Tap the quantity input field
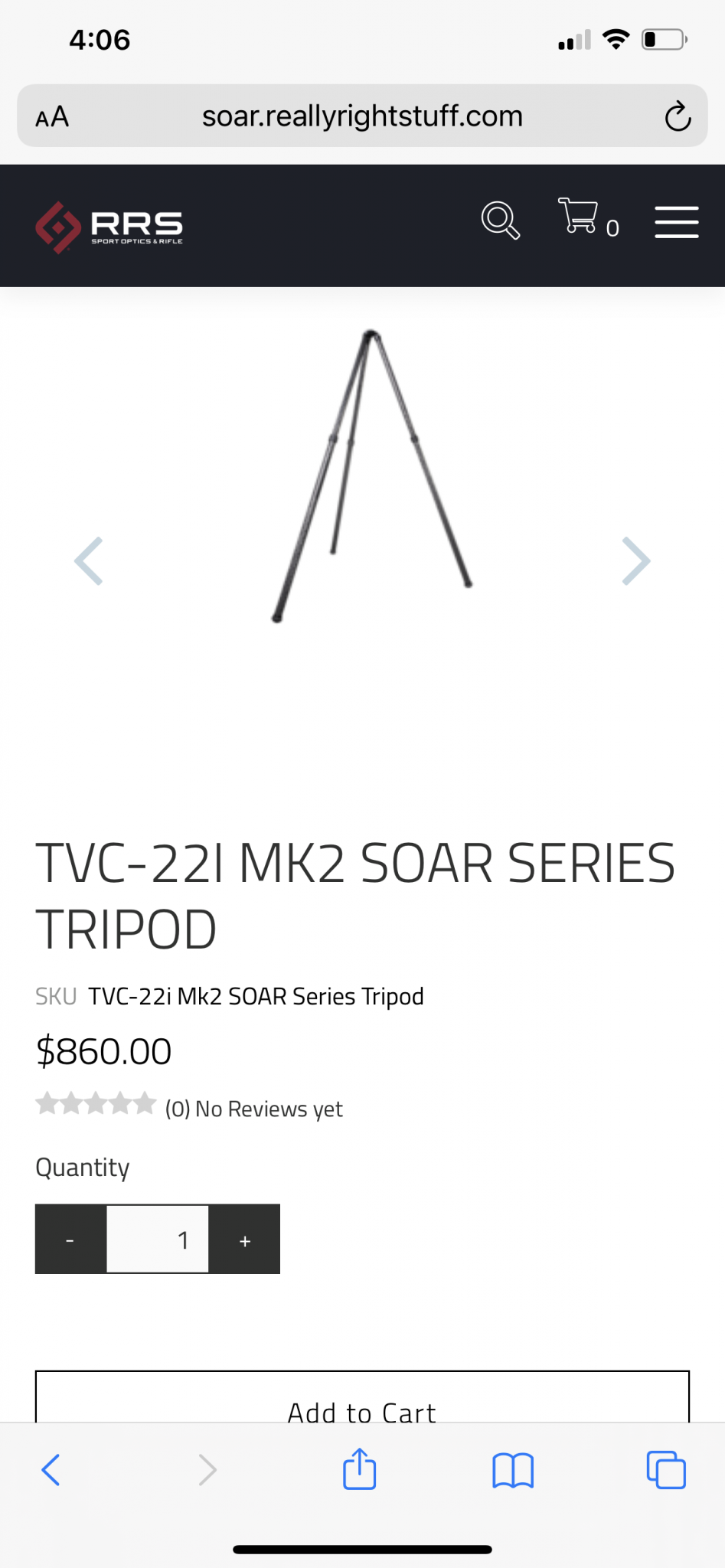 pos(158,1240)
